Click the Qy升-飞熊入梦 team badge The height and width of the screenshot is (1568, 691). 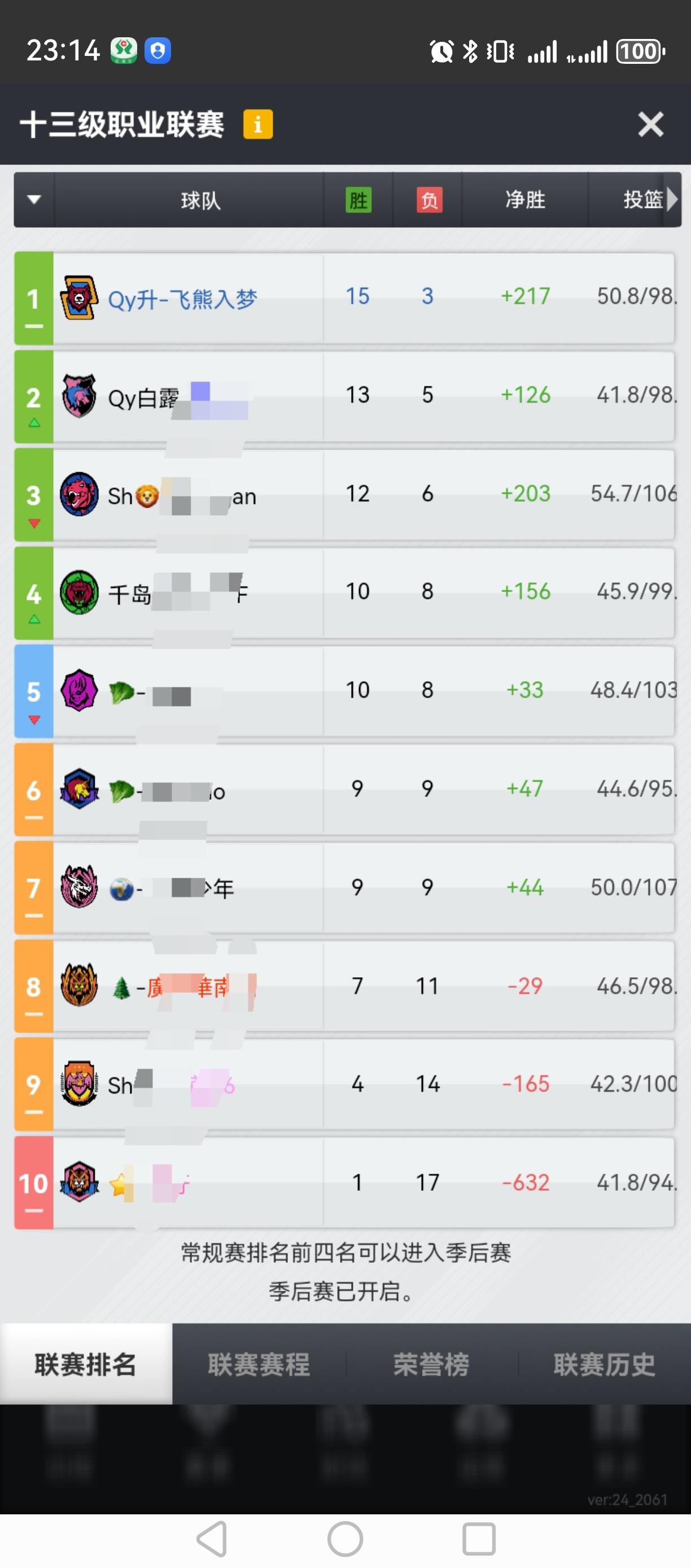coord(79,297)
